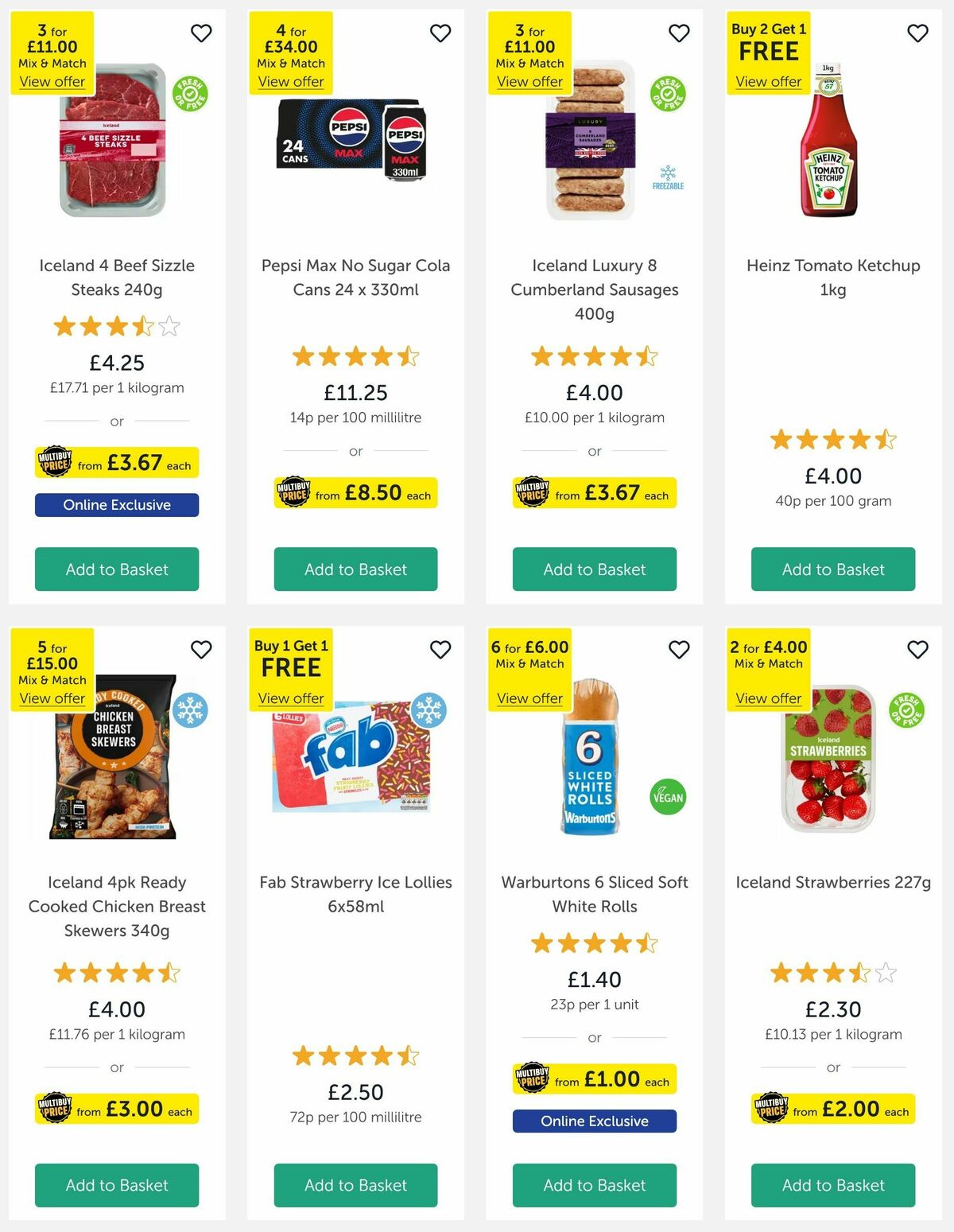Add Heinz Tomato Ketchup to basket

[832, 569]
